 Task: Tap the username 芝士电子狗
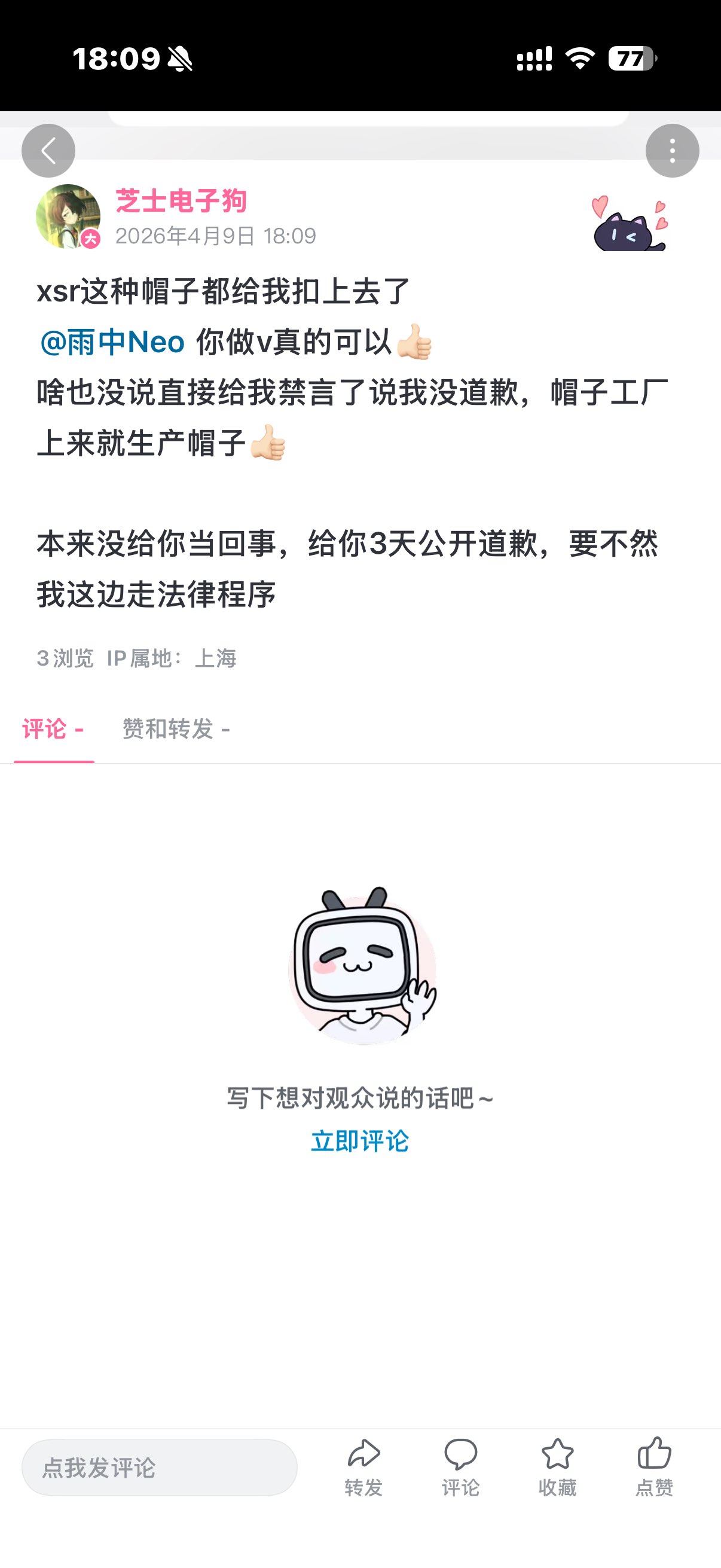click(x=181, y=201)
